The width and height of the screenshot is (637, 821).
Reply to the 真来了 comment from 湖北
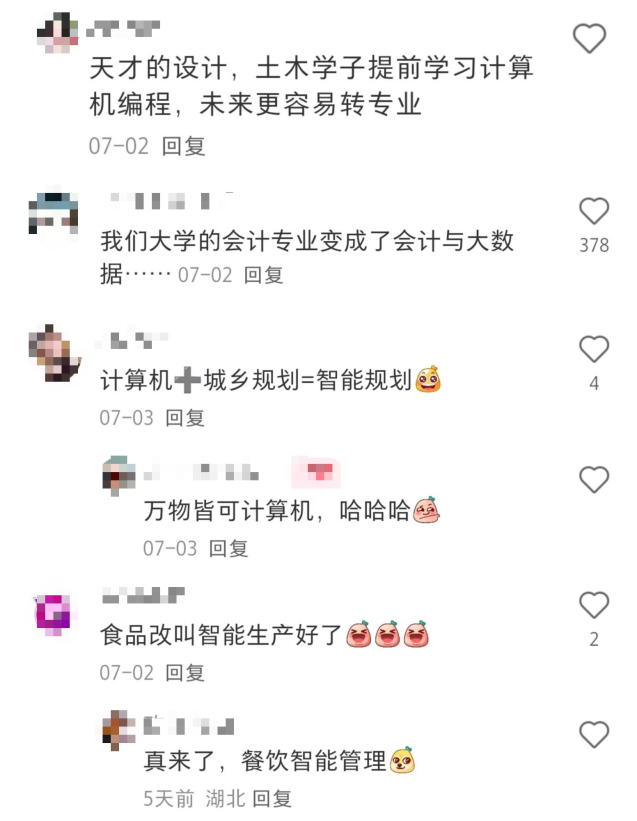[271, 798]
